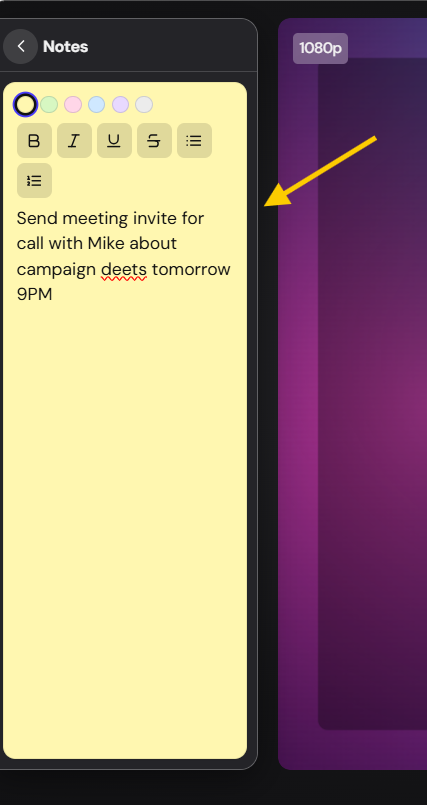Insert a bulleted list

point(195,141)
